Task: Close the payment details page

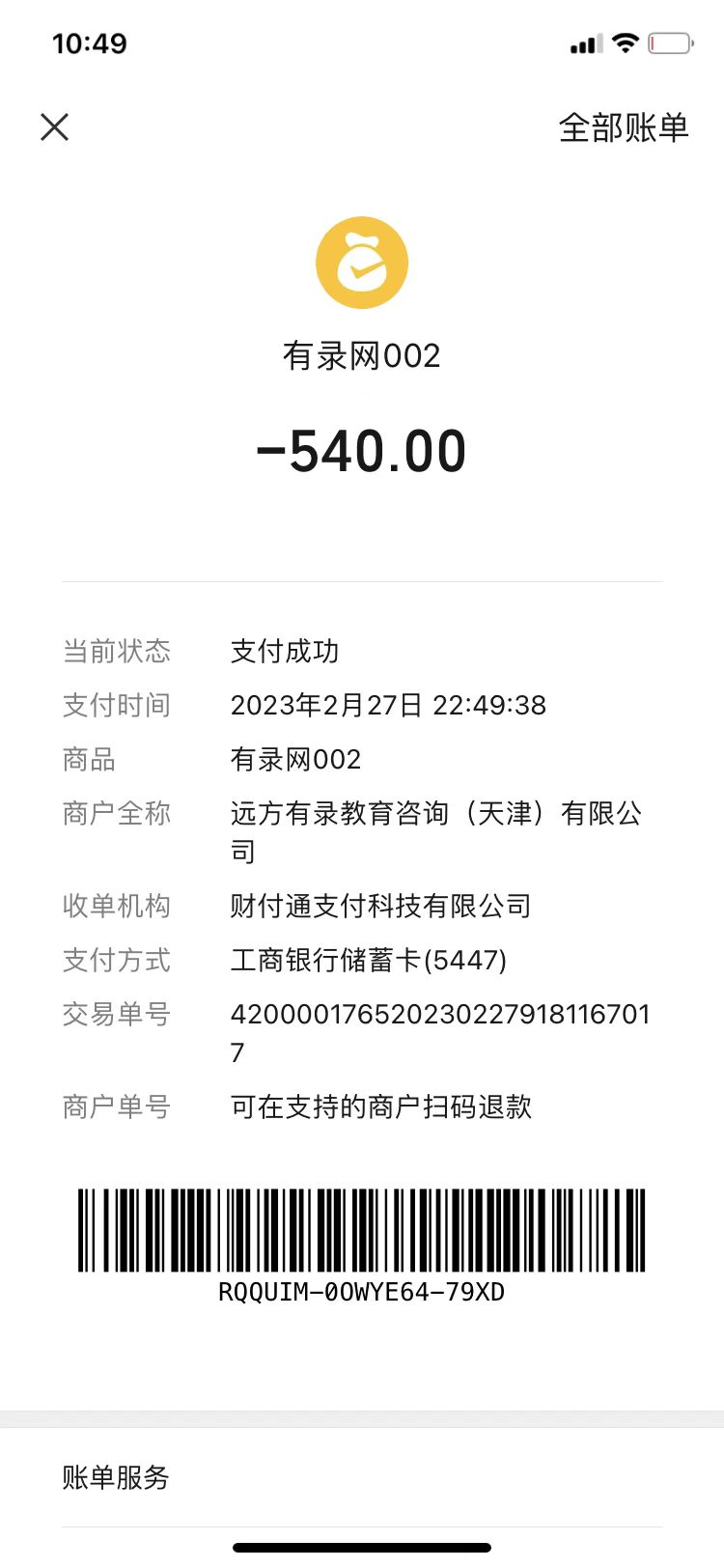Action: [55, 126]
